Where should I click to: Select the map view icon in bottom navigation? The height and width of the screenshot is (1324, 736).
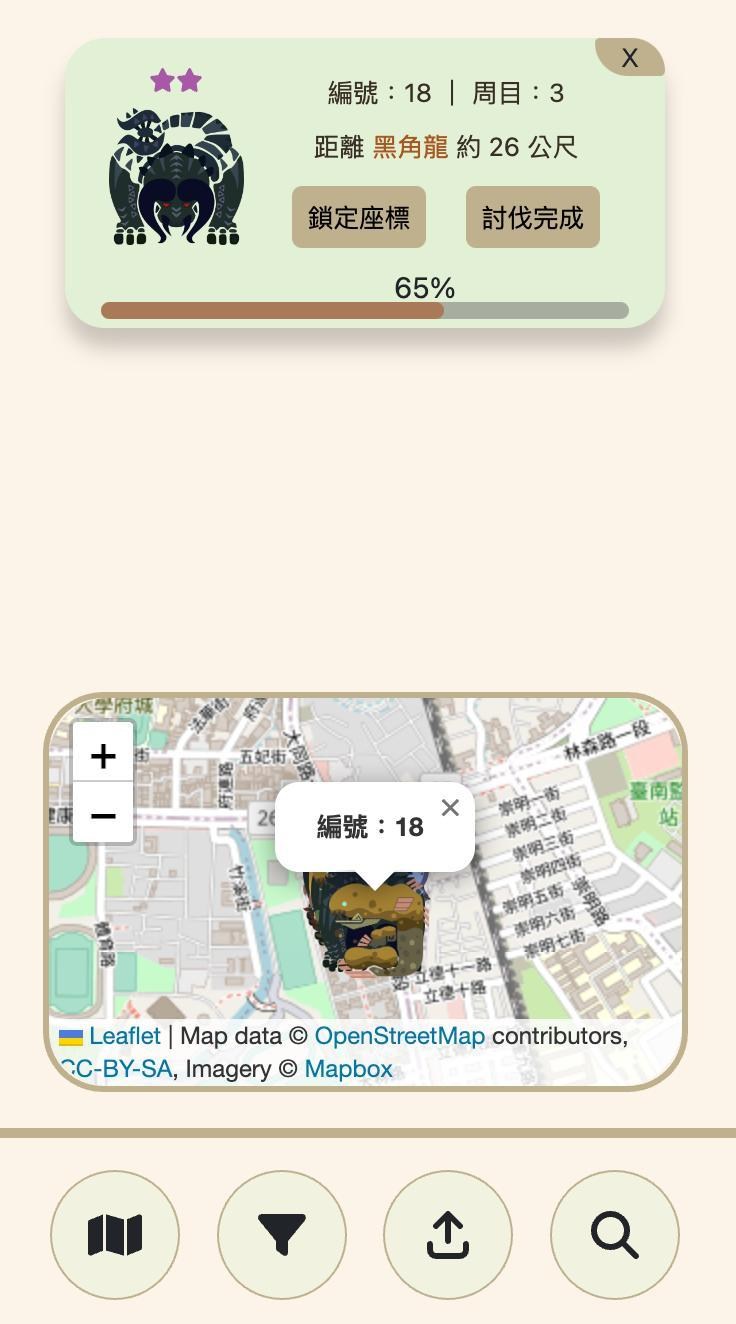pos(115,1235)
